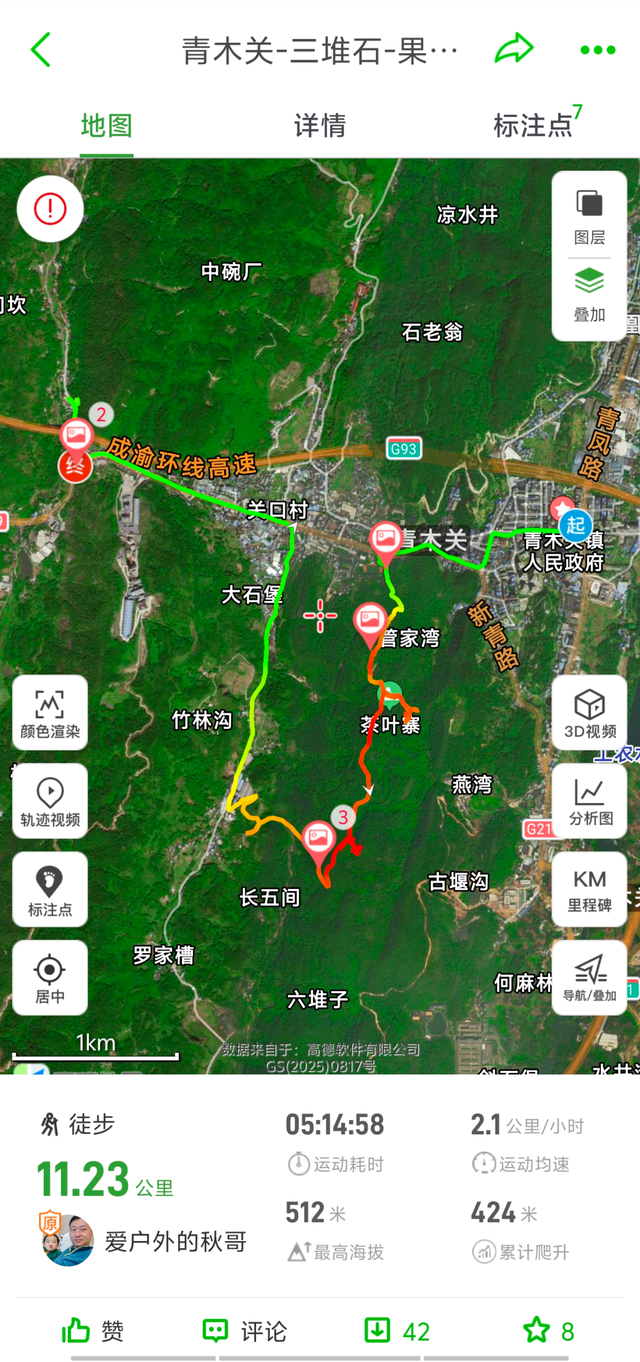Open the 标注点 tab
The width and height of the screenshot is (640, 1362).
(534, 125)
